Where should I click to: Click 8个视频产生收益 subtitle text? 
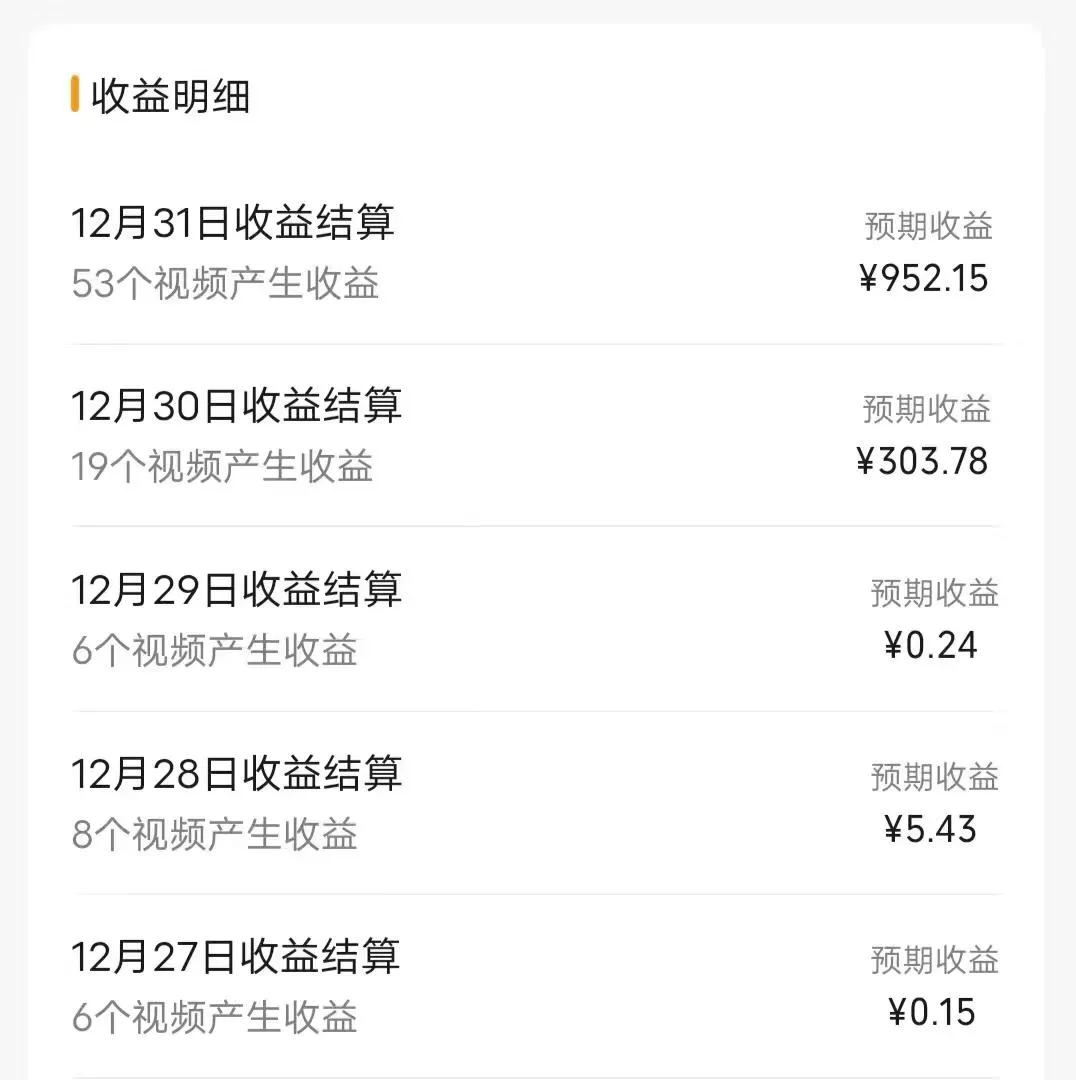tap(212, 834)
